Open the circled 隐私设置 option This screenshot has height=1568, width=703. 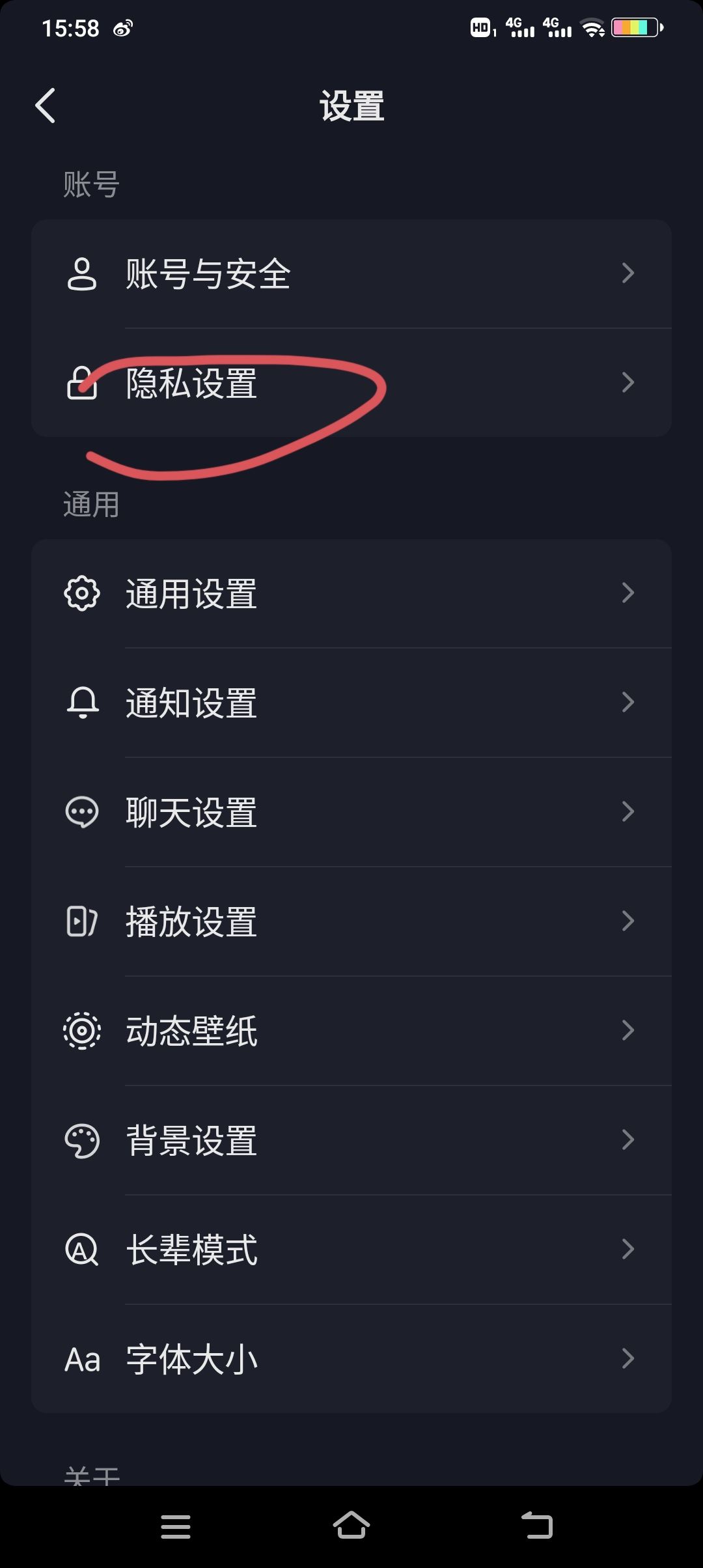pos(351,384)
